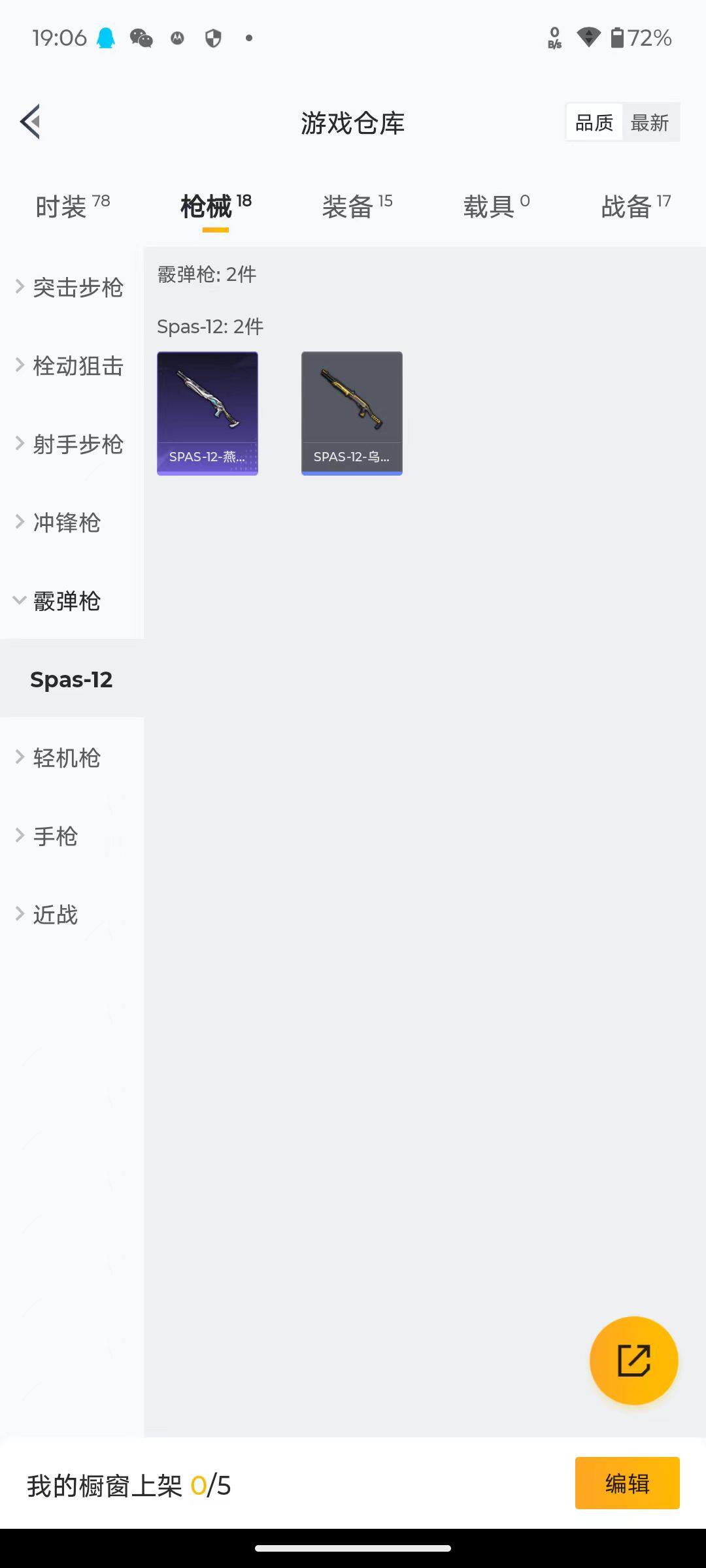
Task: Select the SPAS-12-燕 weapon thumbnail
Action: click(x=207, y=412)
